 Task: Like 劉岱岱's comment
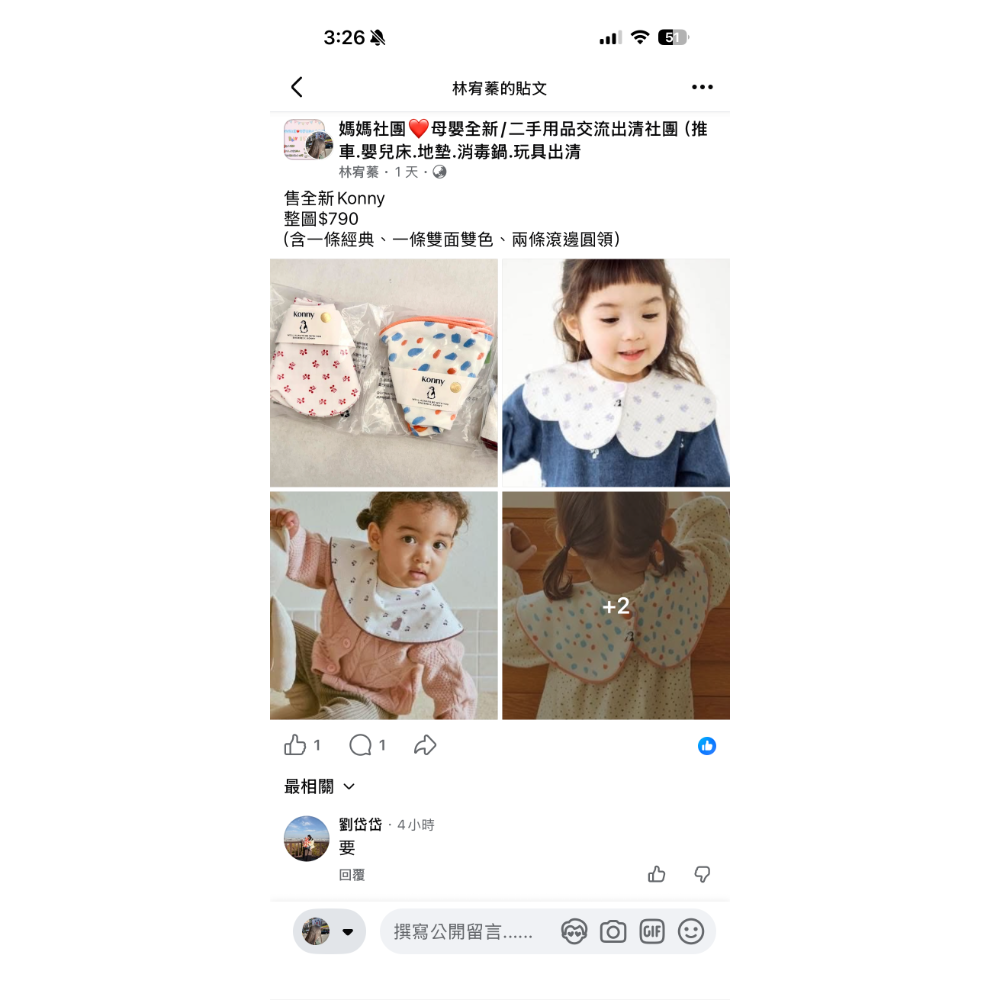tap(657, 874)
